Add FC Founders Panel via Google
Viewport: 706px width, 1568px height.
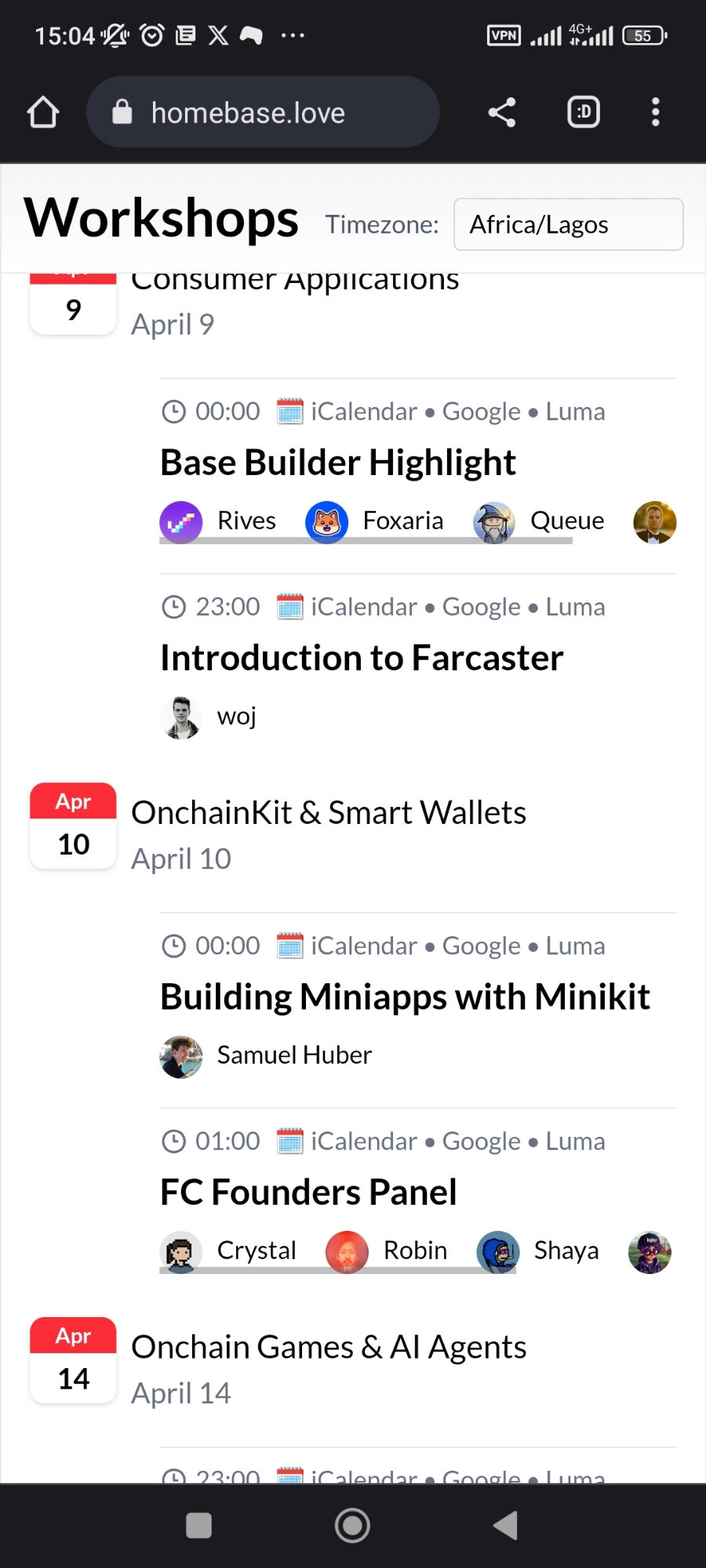(481, 1142)
